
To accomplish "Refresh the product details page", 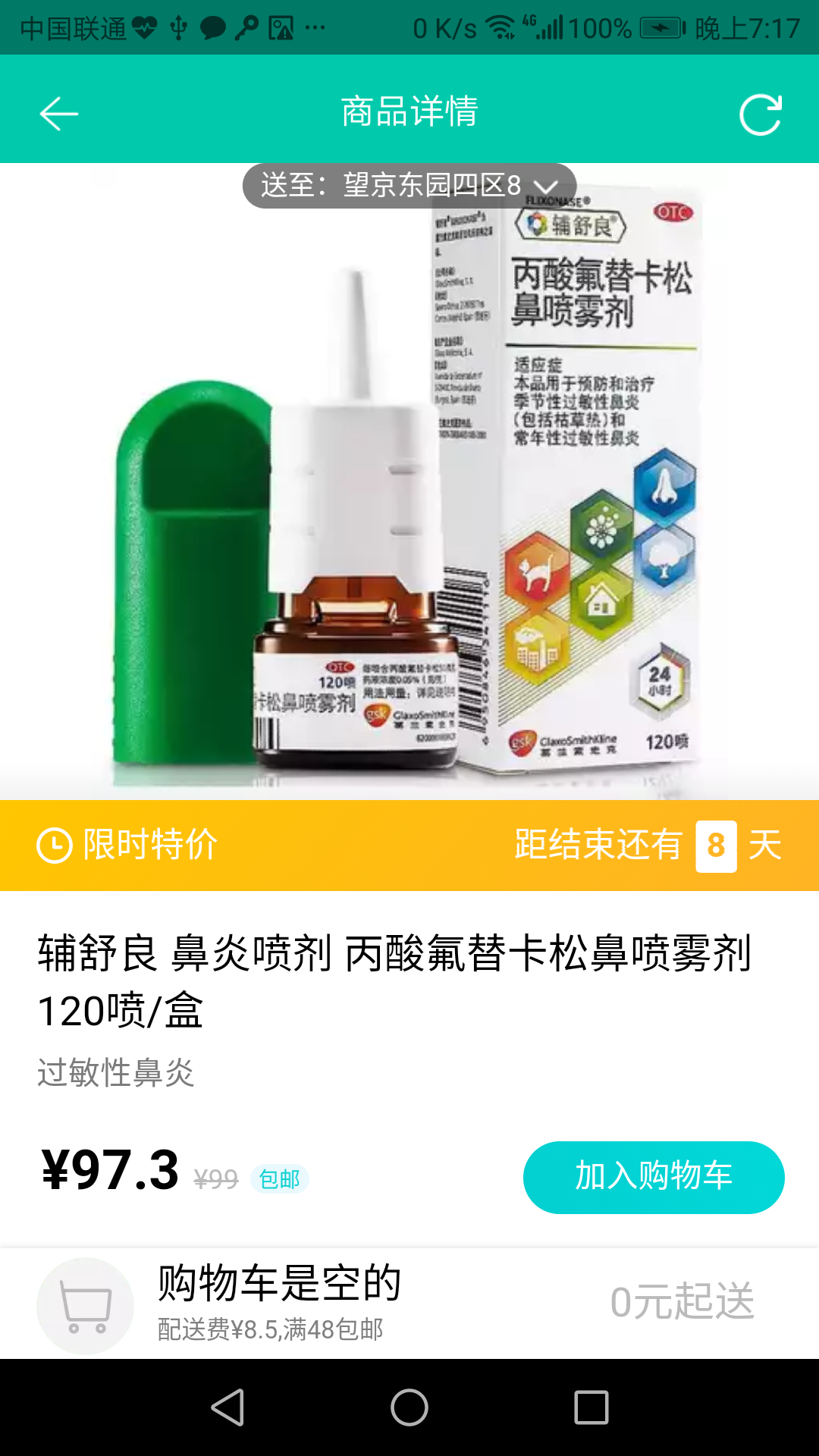I will tap(760, 115).
